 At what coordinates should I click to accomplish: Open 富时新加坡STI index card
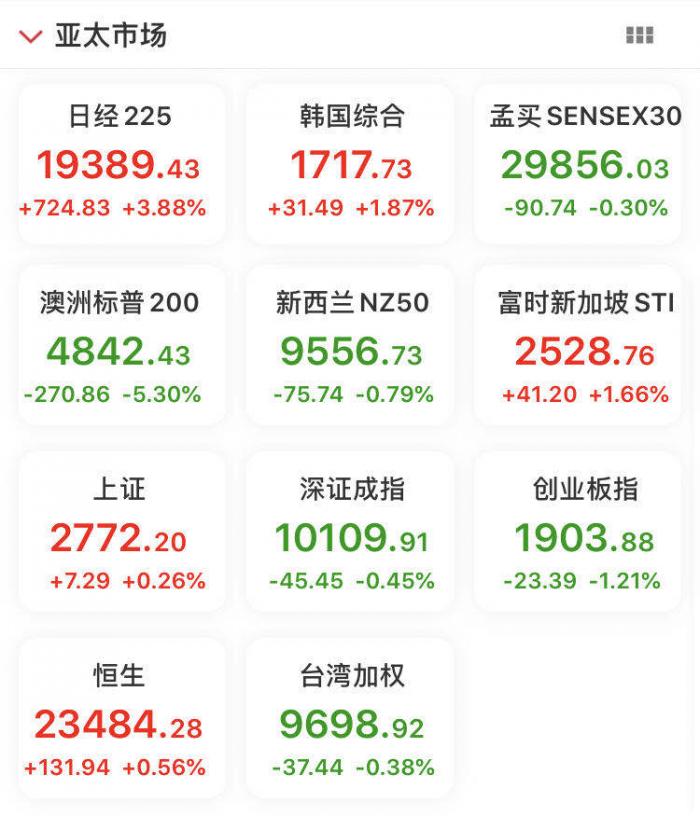(x=586, y=350)
